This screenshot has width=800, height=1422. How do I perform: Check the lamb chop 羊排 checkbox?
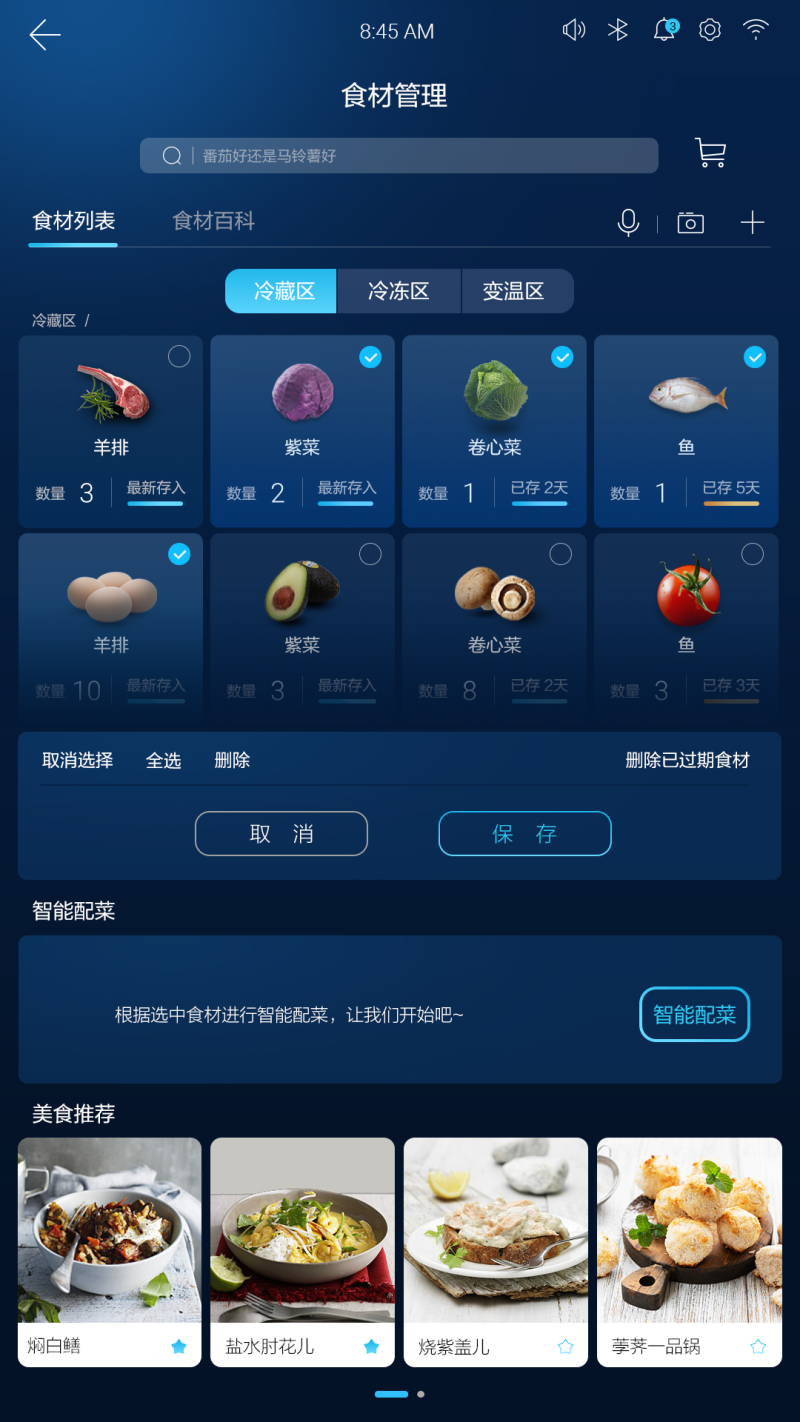pos(179,356)
